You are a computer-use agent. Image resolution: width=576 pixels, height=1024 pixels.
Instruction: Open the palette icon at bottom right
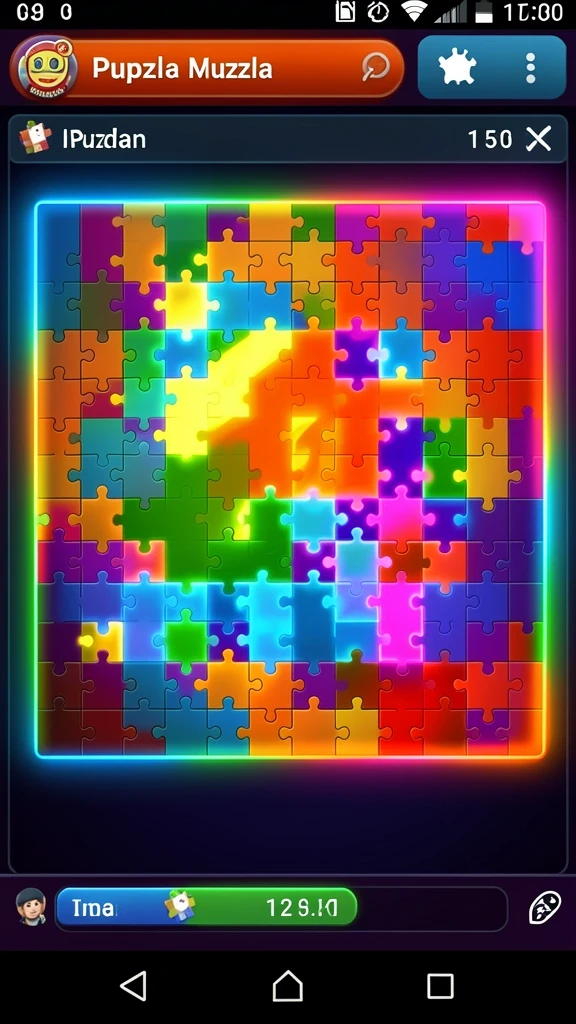545,908
